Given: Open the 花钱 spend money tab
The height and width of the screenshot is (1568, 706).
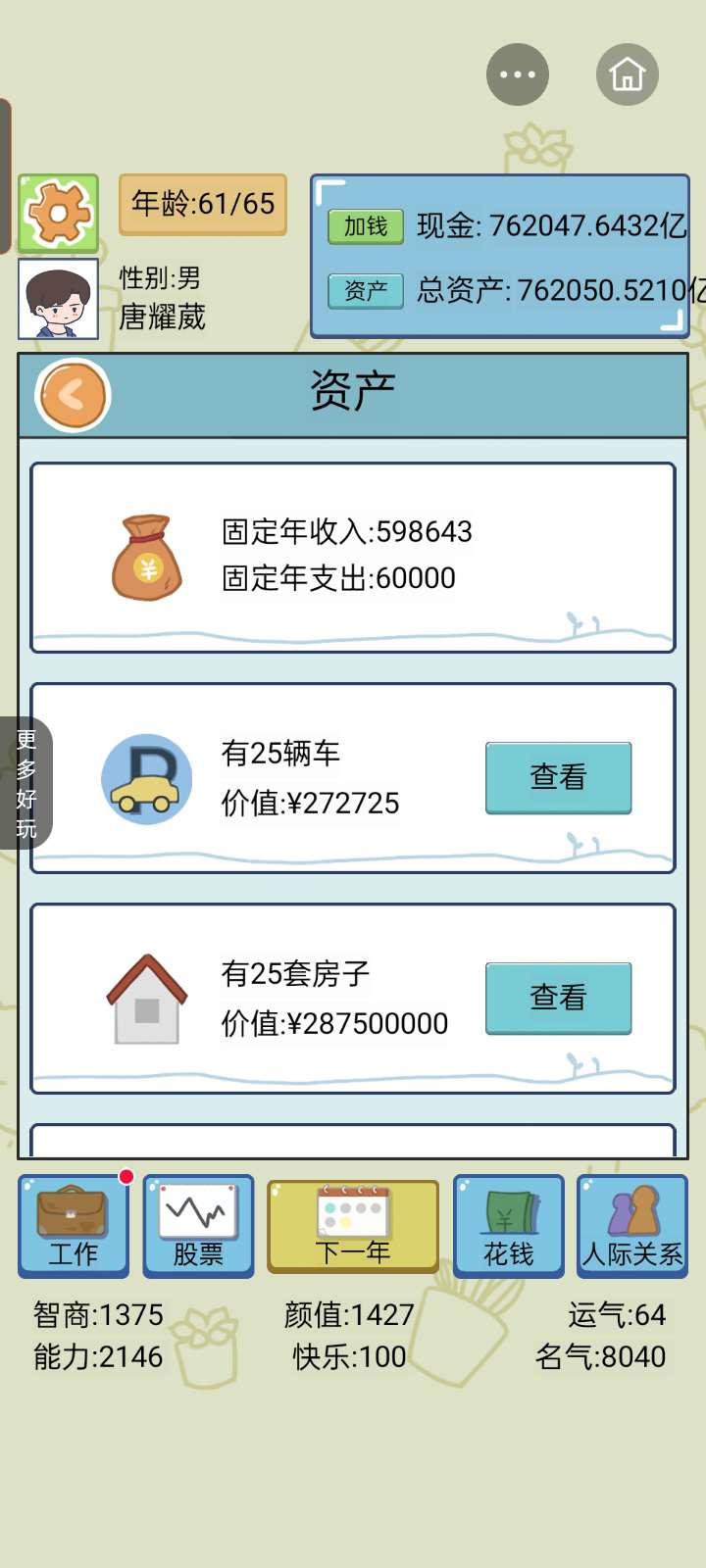Looking at the screenshot, I should [509, 1226].
